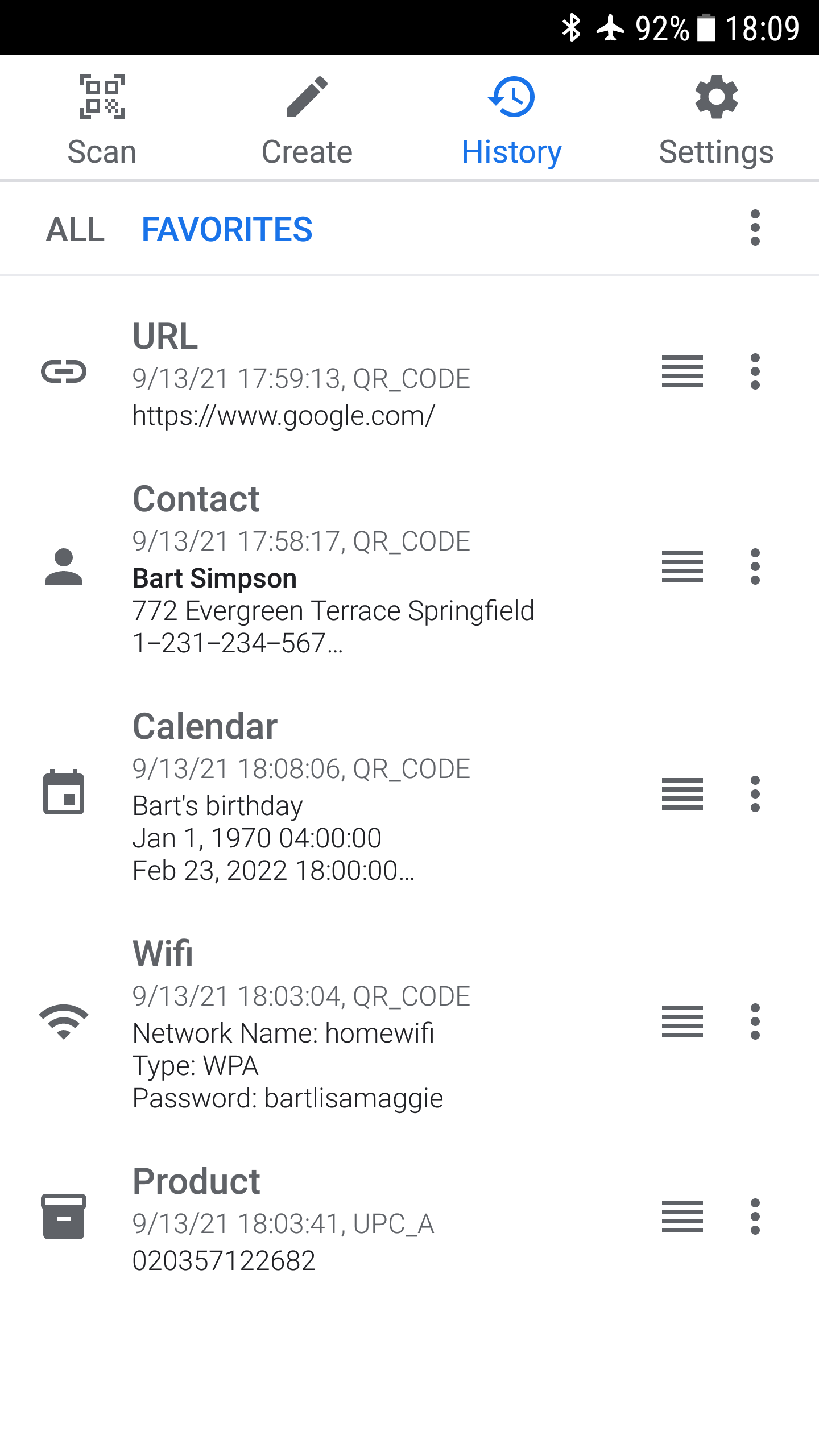Open the overflow menu beside FAVORITES
Image resolution: width=819 pixels, height=1456 pixels.
point(755,228)
